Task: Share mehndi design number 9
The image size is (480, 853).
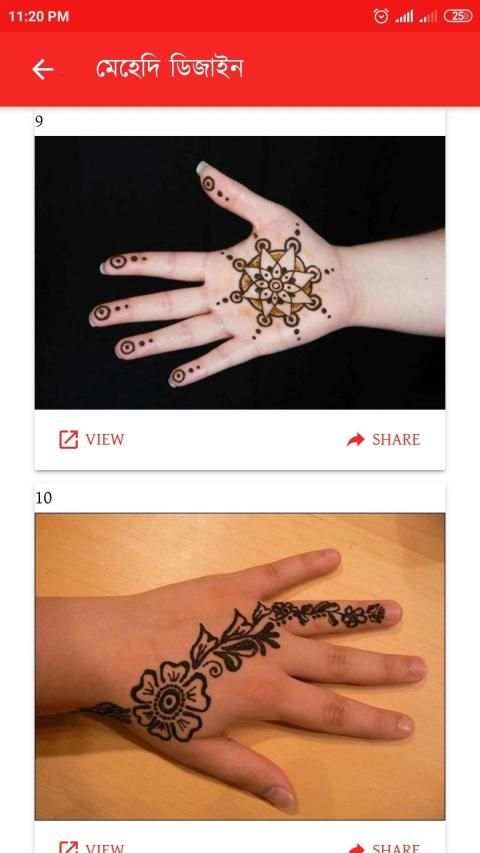Action: (x=383, y=440)
